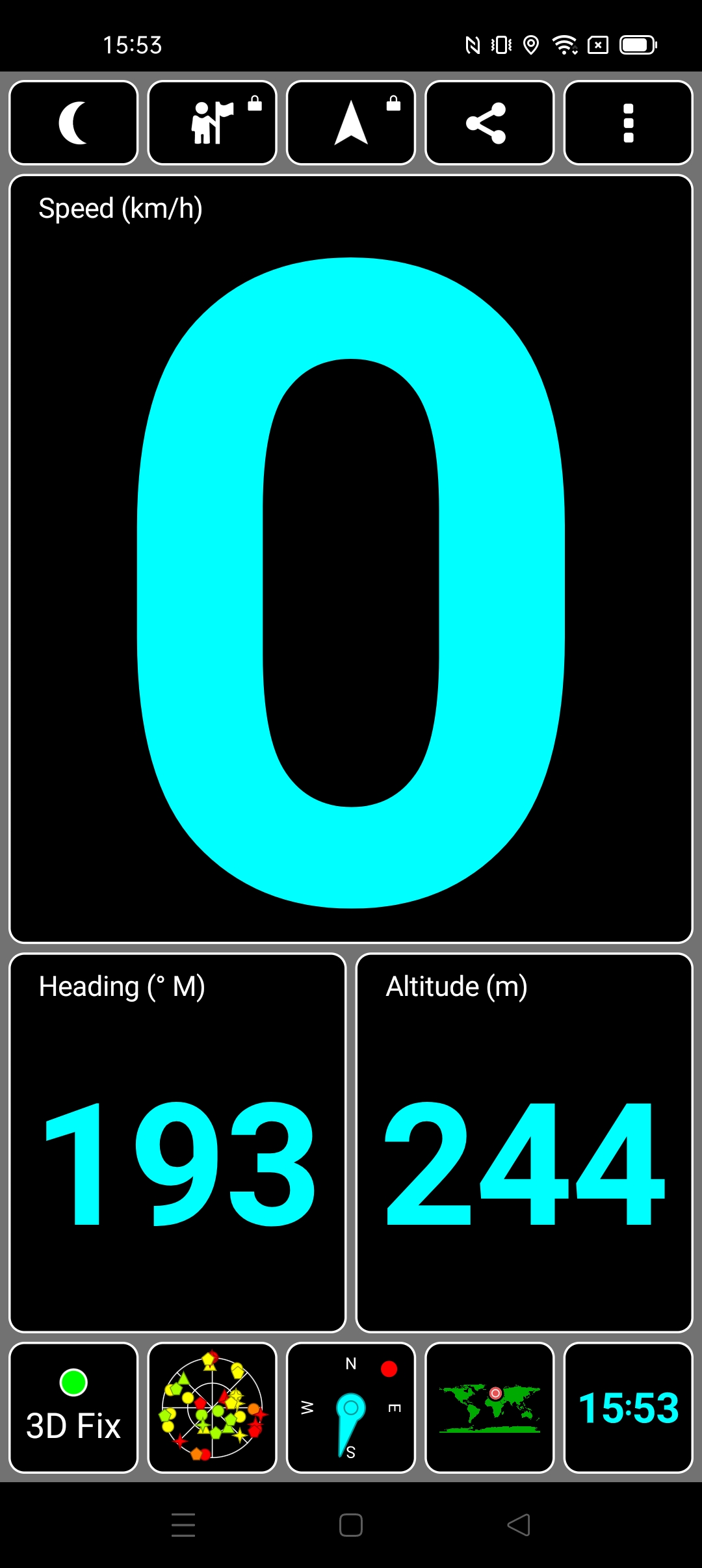View the satellite sky plot tile
The height and width of the screenshot is (1568, 702).
pyautogui.click(x=213, y=1407)
